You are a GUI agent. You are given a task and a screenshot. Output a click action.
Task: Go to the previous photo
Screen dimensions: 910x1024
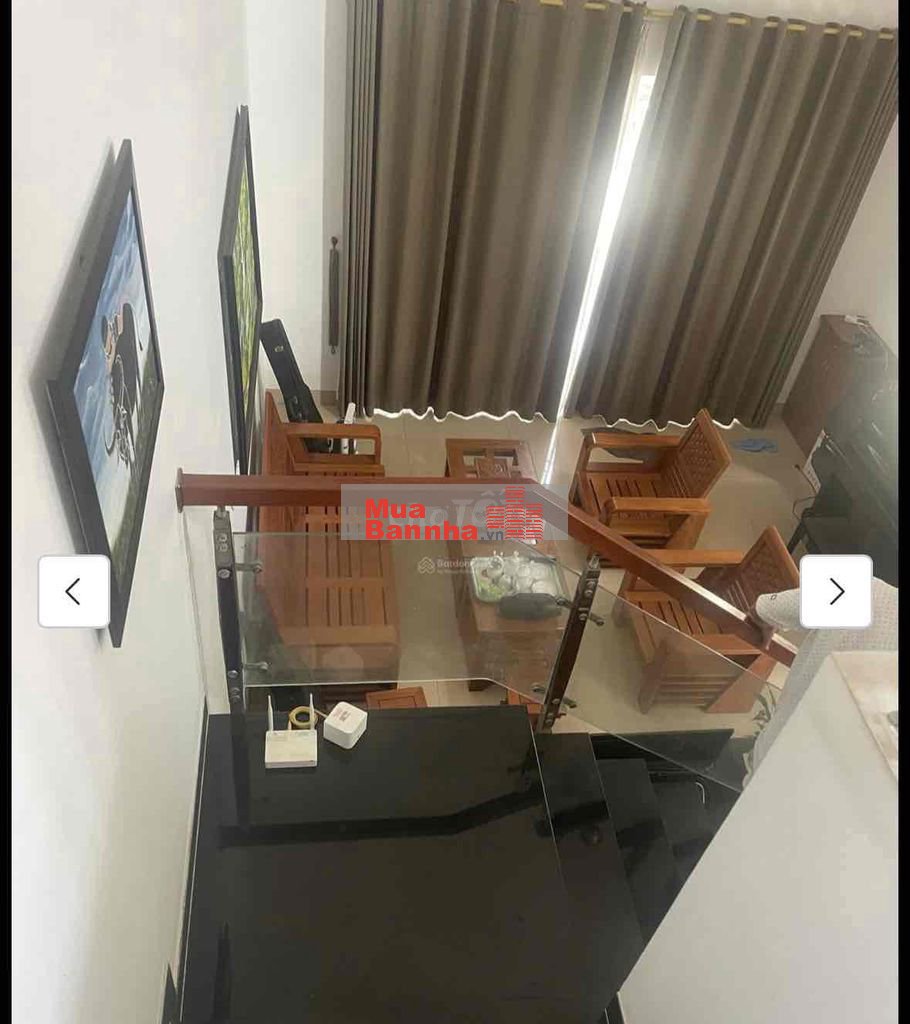[x=74, y=591]
